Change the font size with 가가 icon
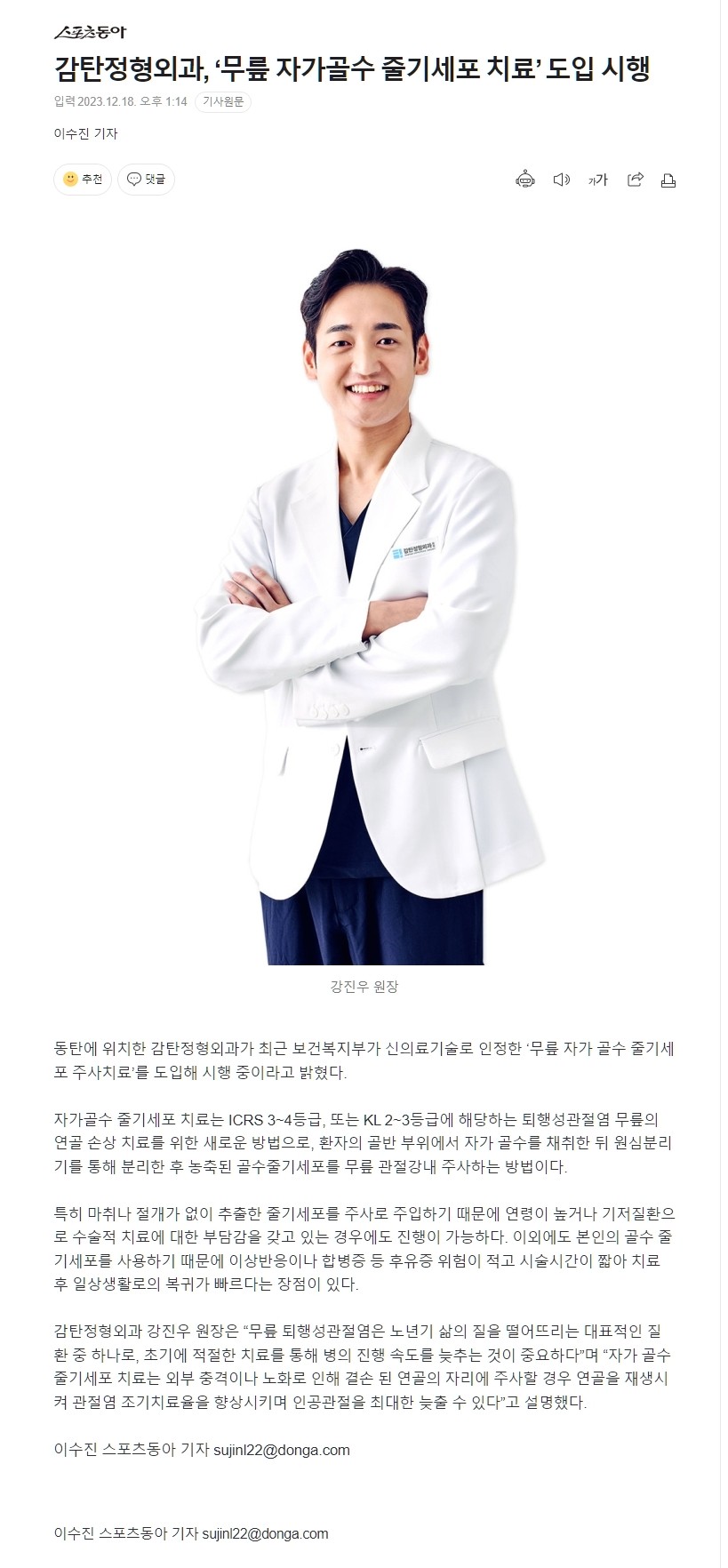The image size is (728, 1568). coord(597,180)
